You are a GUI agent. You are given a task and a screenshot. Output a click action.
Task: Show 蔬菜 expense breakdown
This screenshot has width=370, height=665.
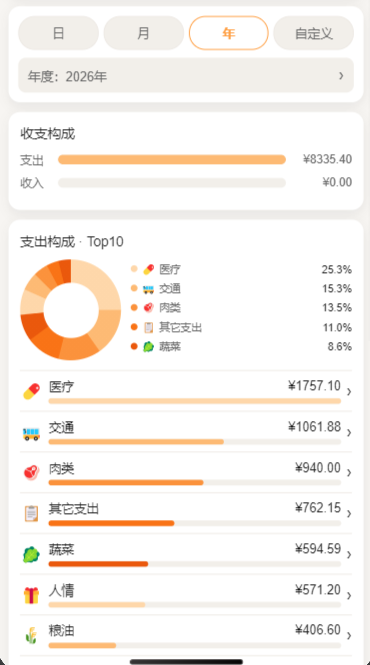(x=186, y=554)
